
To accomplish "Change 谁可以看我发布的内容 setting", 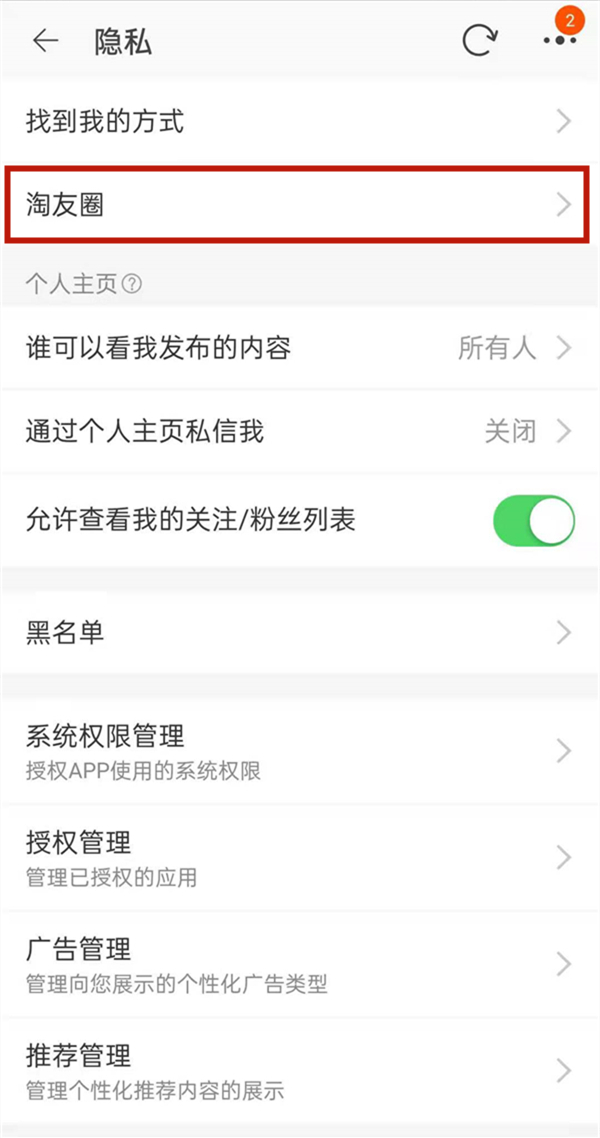I will coord(300,348).
